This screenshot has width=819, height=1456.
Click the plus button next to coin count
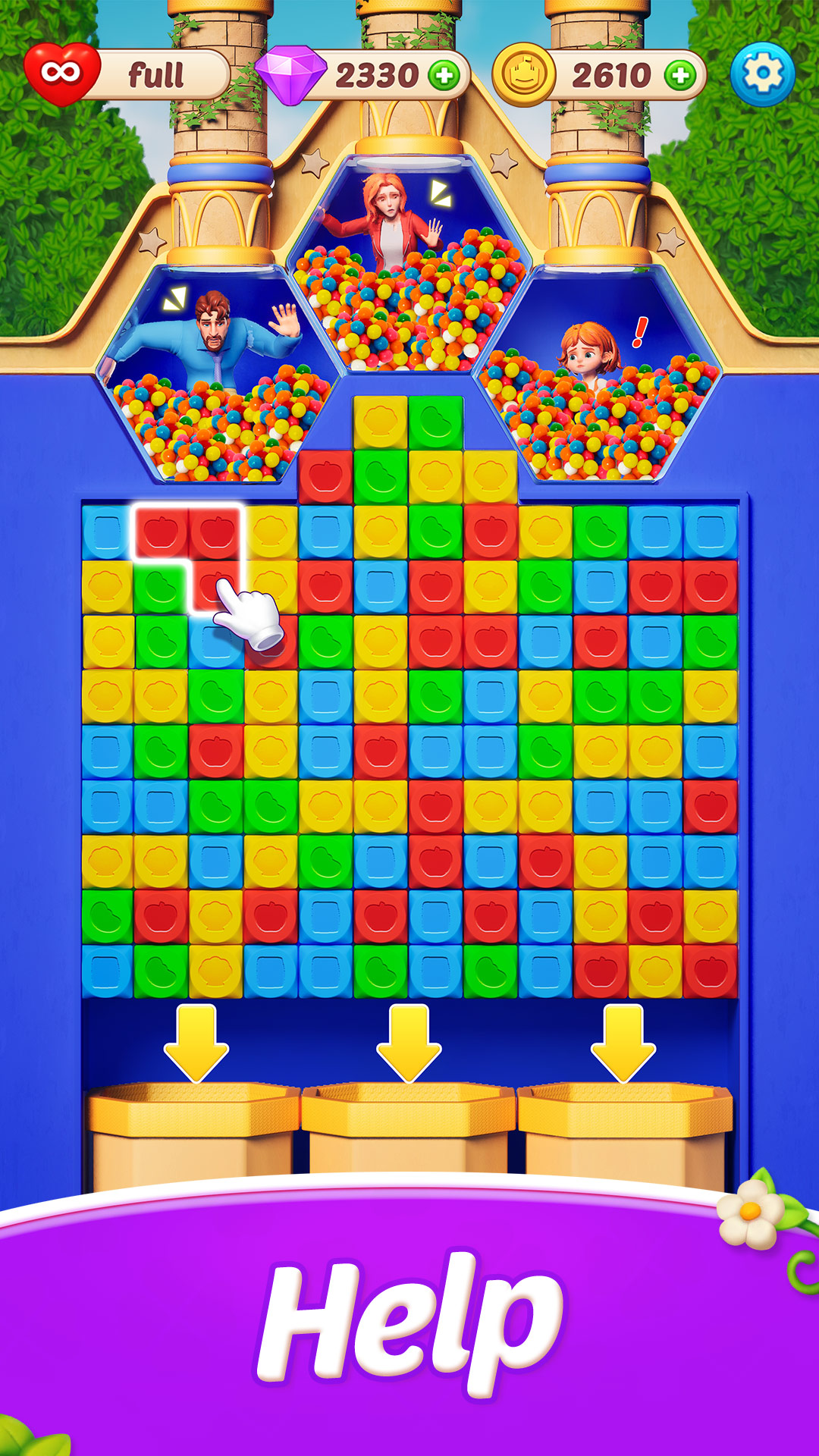pos(681,72)
